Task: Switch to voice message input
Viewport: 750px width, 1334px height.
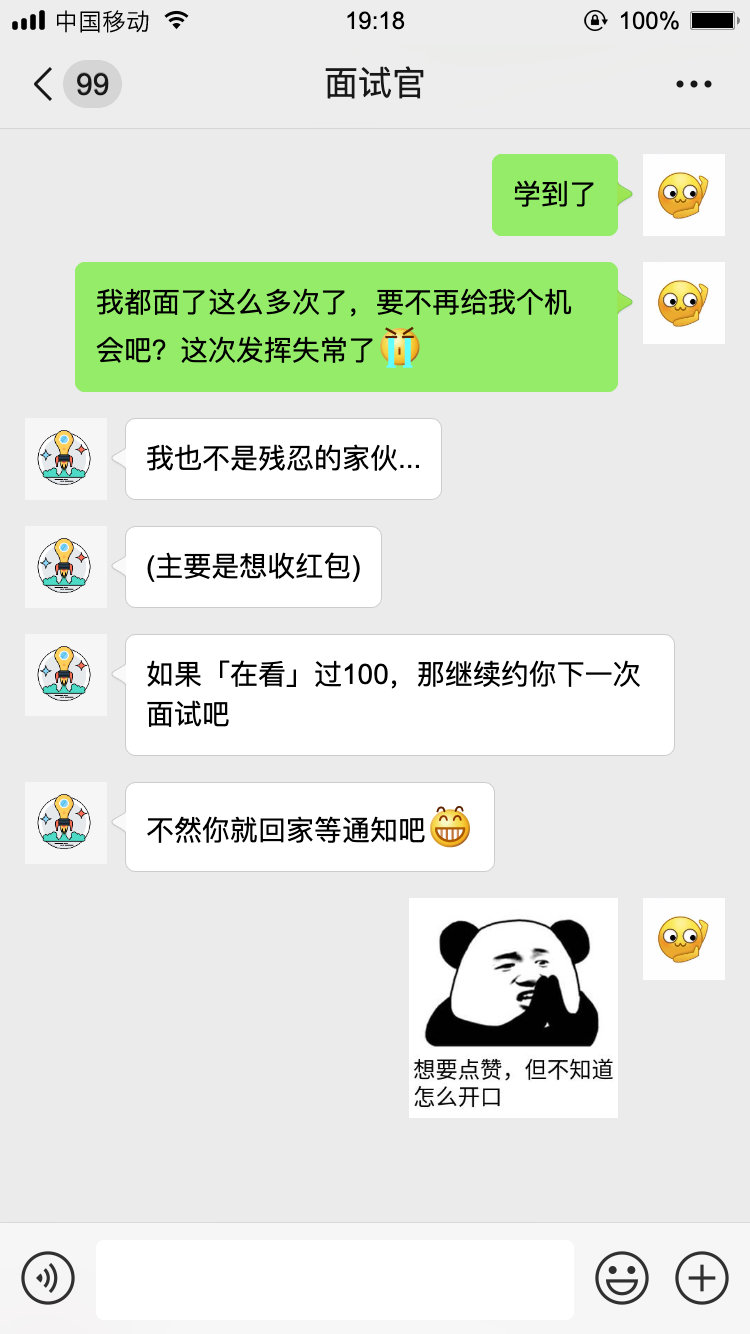Action: (48, 1278)
